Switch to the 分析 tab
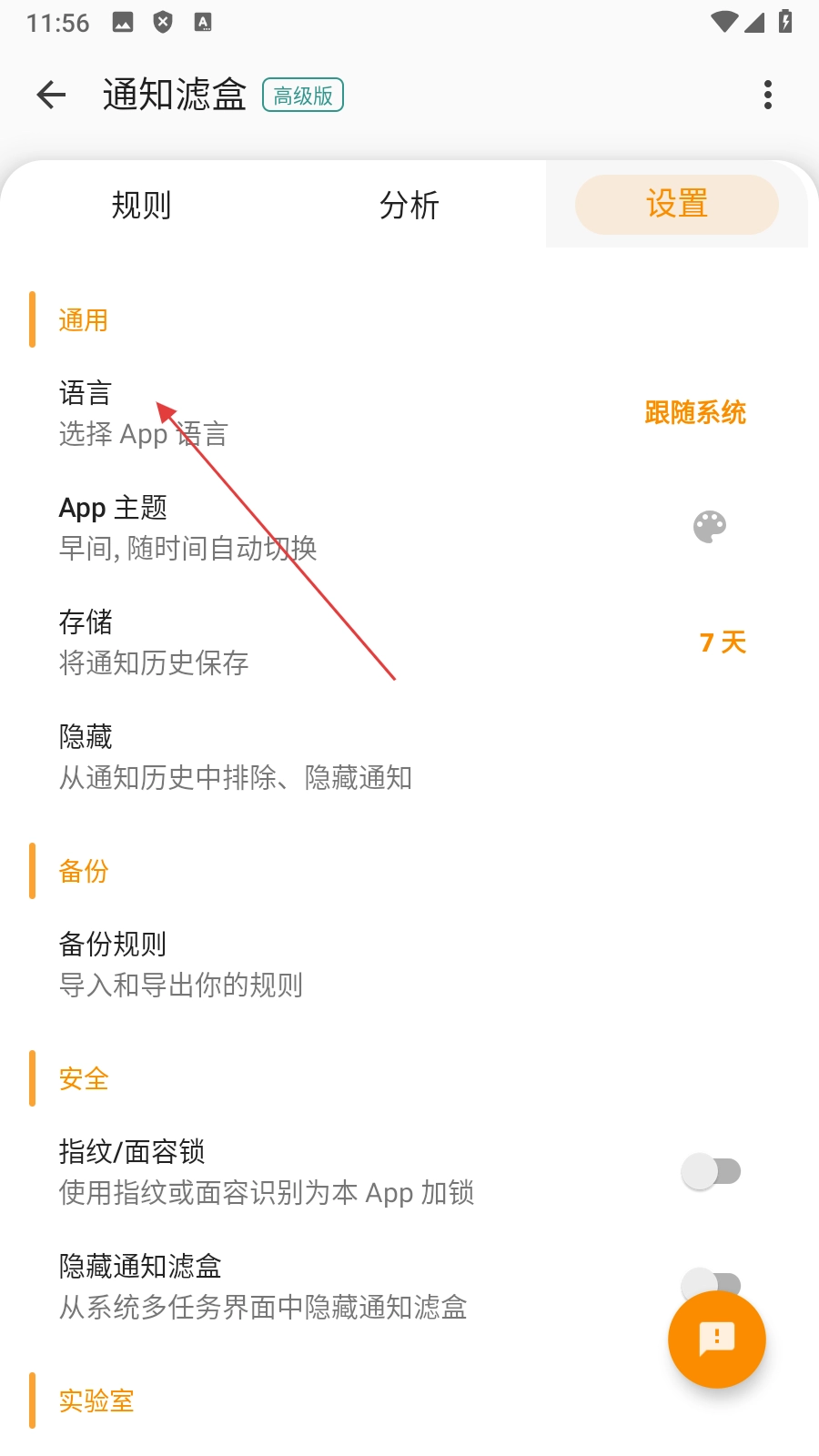This screenshot has width=819, height=1456. pos(409,205)
